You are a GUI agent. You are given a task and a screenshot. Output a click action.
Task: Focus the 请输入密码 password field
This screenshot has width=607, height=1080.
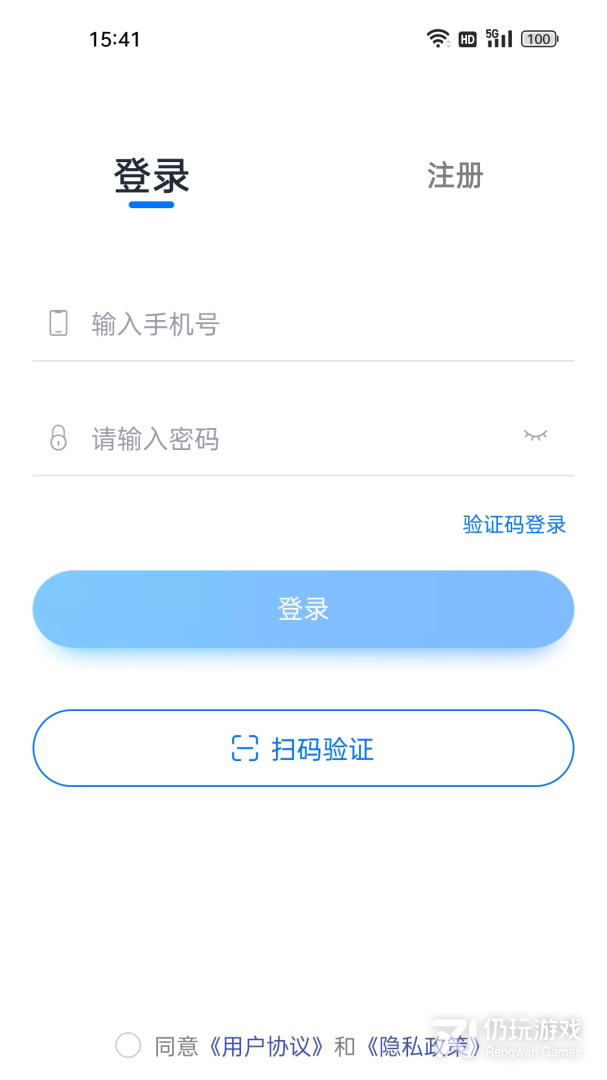pos(276,438)
